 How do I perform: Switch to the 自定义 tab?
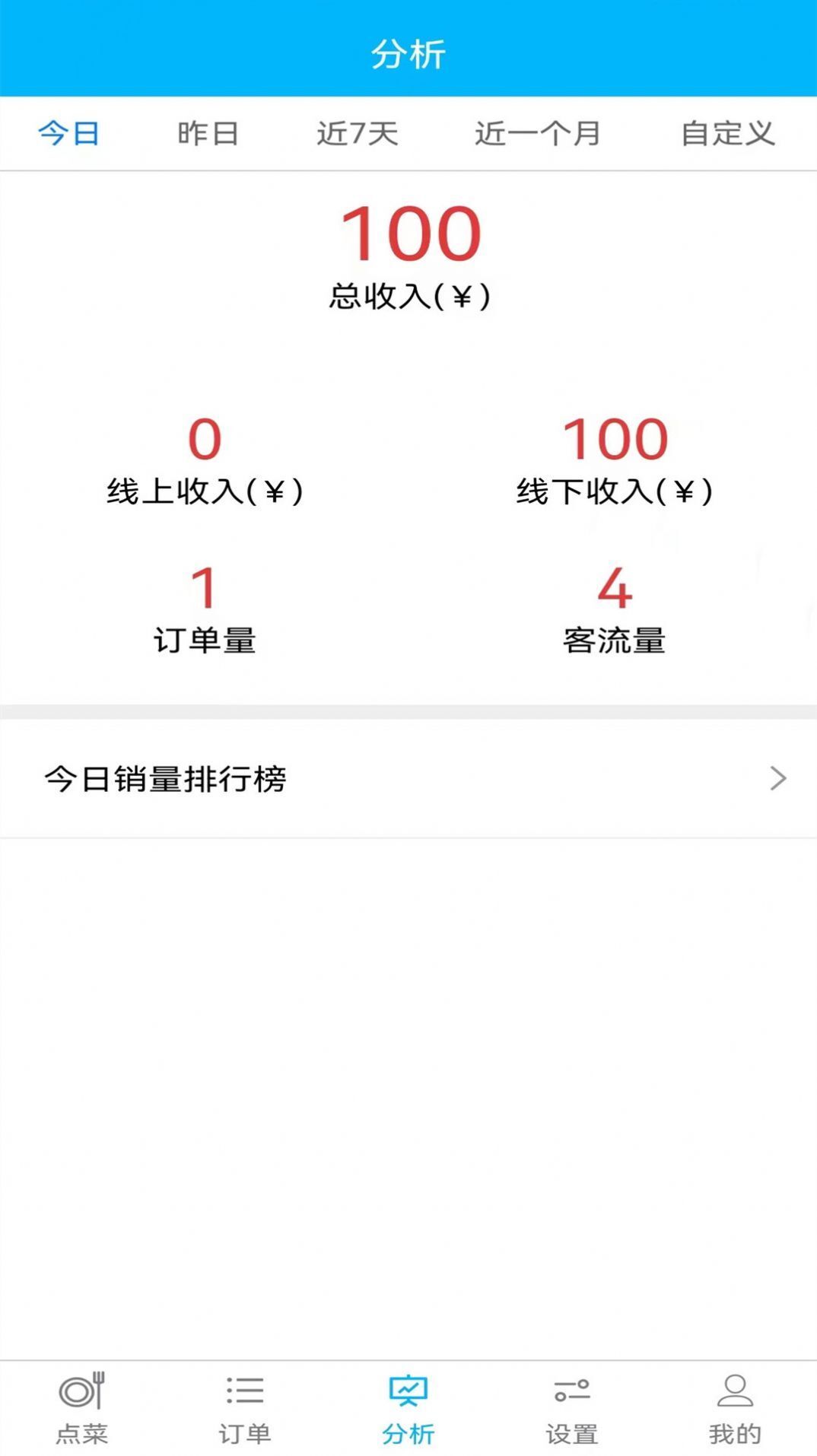[x=728, y=134]
